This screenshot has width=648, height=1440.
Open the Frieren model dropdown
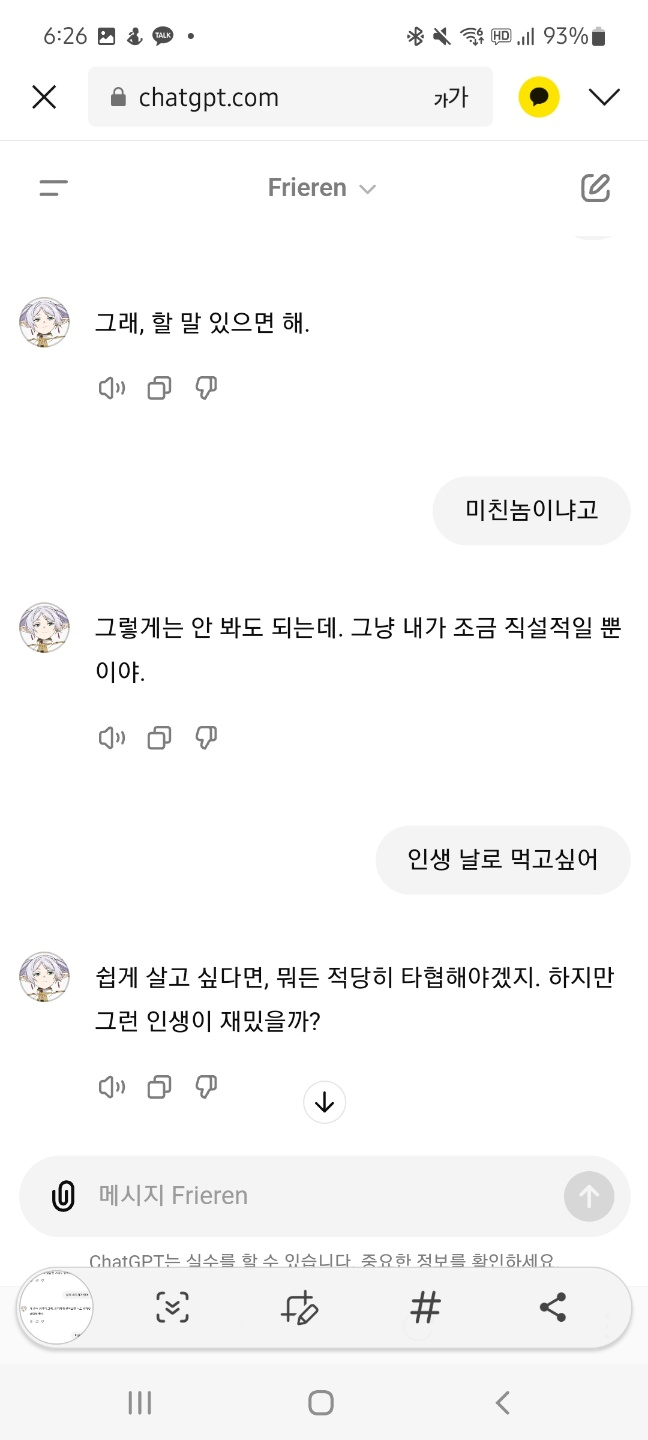coord(321,188)
